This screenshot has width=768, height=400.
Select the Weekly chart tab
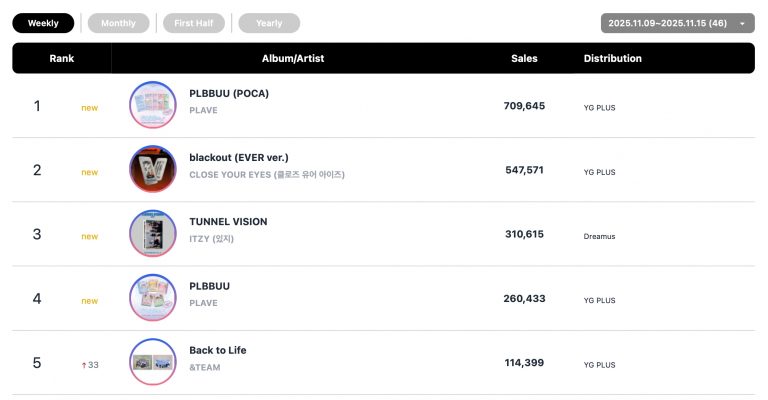[x=43, y=23]
